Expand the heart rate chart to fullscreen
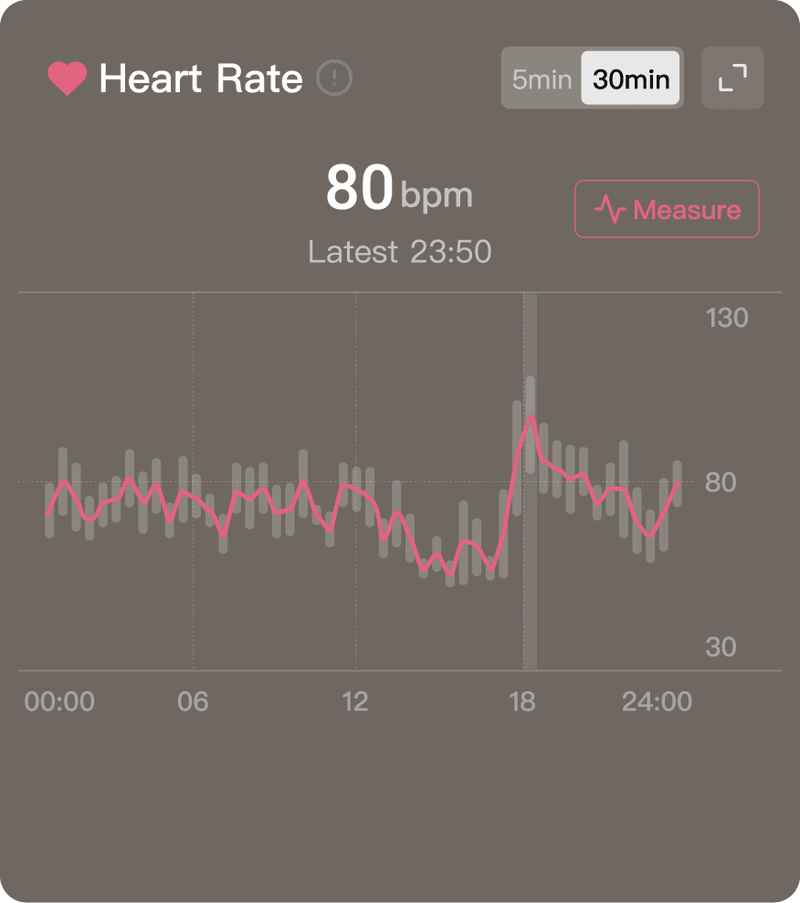This screenshot has height=903, width=800. coord(733,78)
